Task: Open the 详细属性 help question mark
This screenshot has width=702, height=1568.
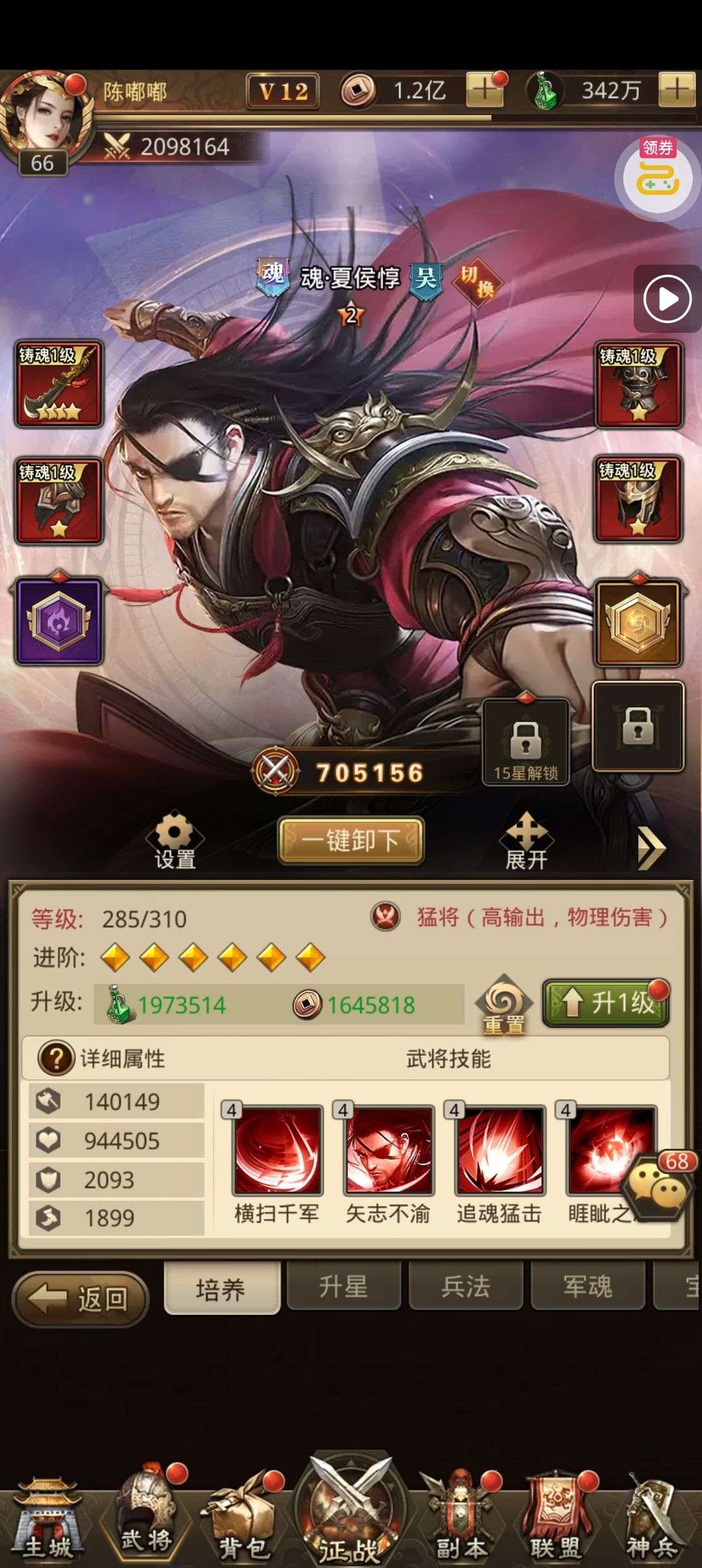Action: tap(56, 1058)
